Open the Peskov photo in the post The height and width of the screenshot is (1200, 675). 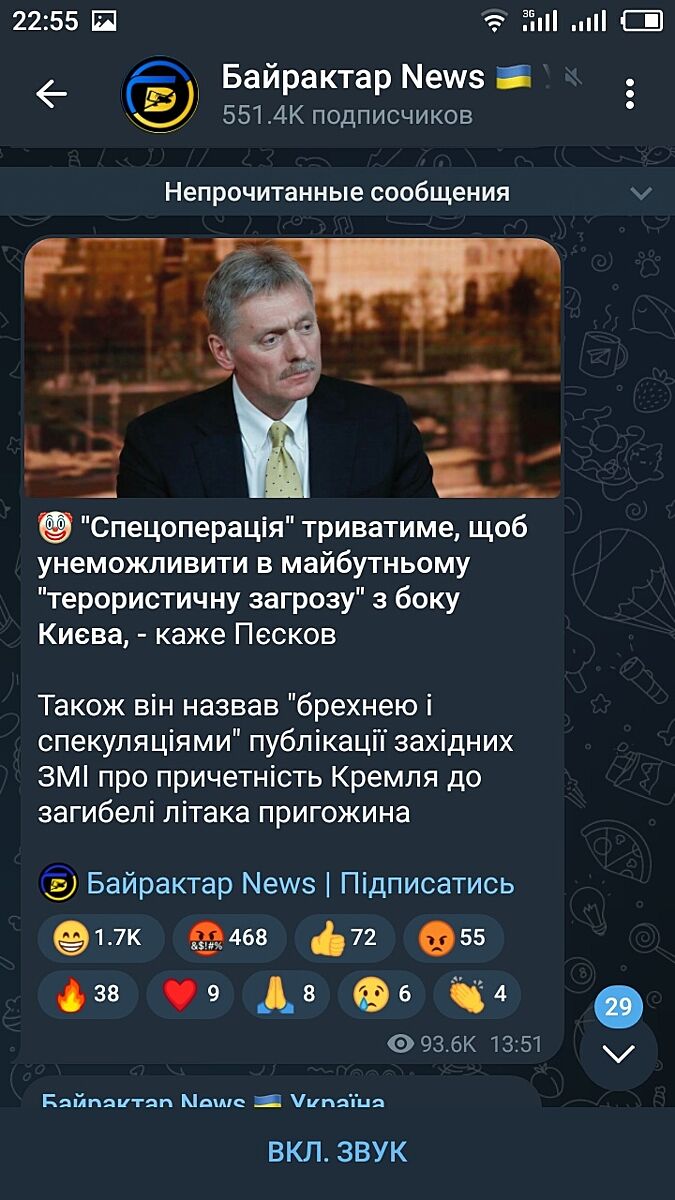(292, 368)
